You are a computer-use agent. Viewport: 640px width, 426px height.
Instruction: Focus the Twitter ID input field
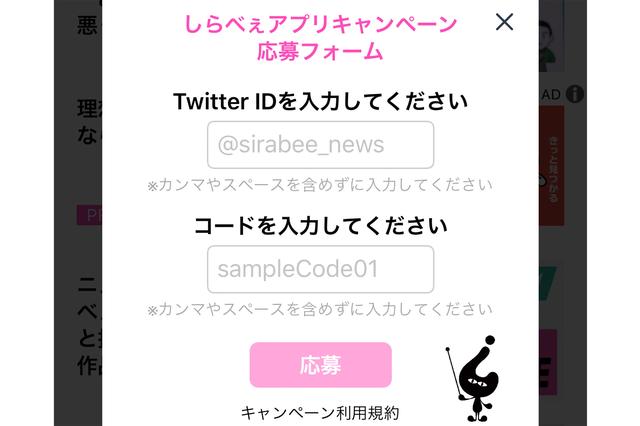[x=320, y=145]
